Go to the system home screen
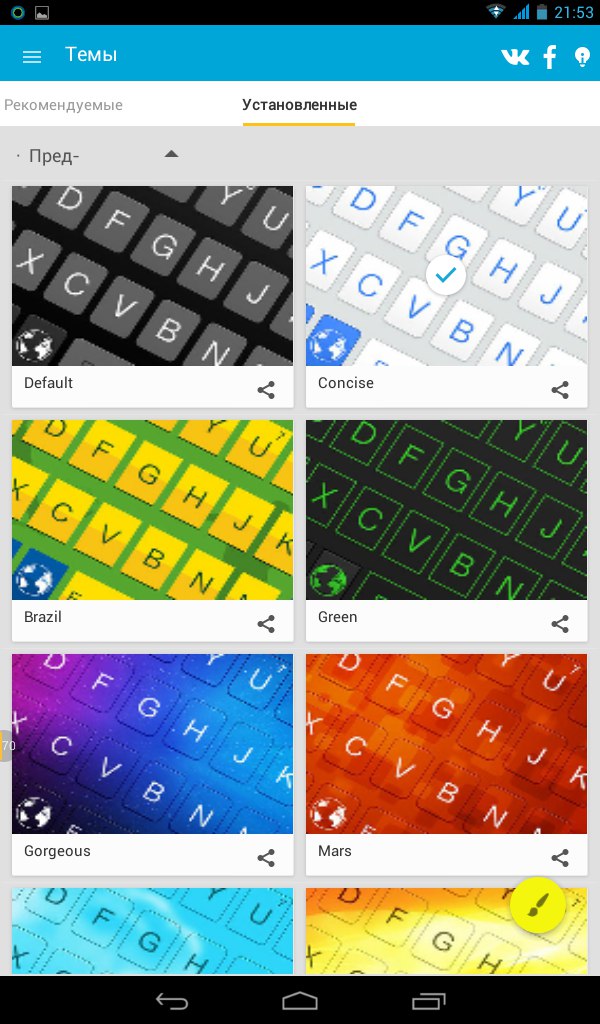The width and height of the screenshot is (600, 1024). pos(300,1000)
